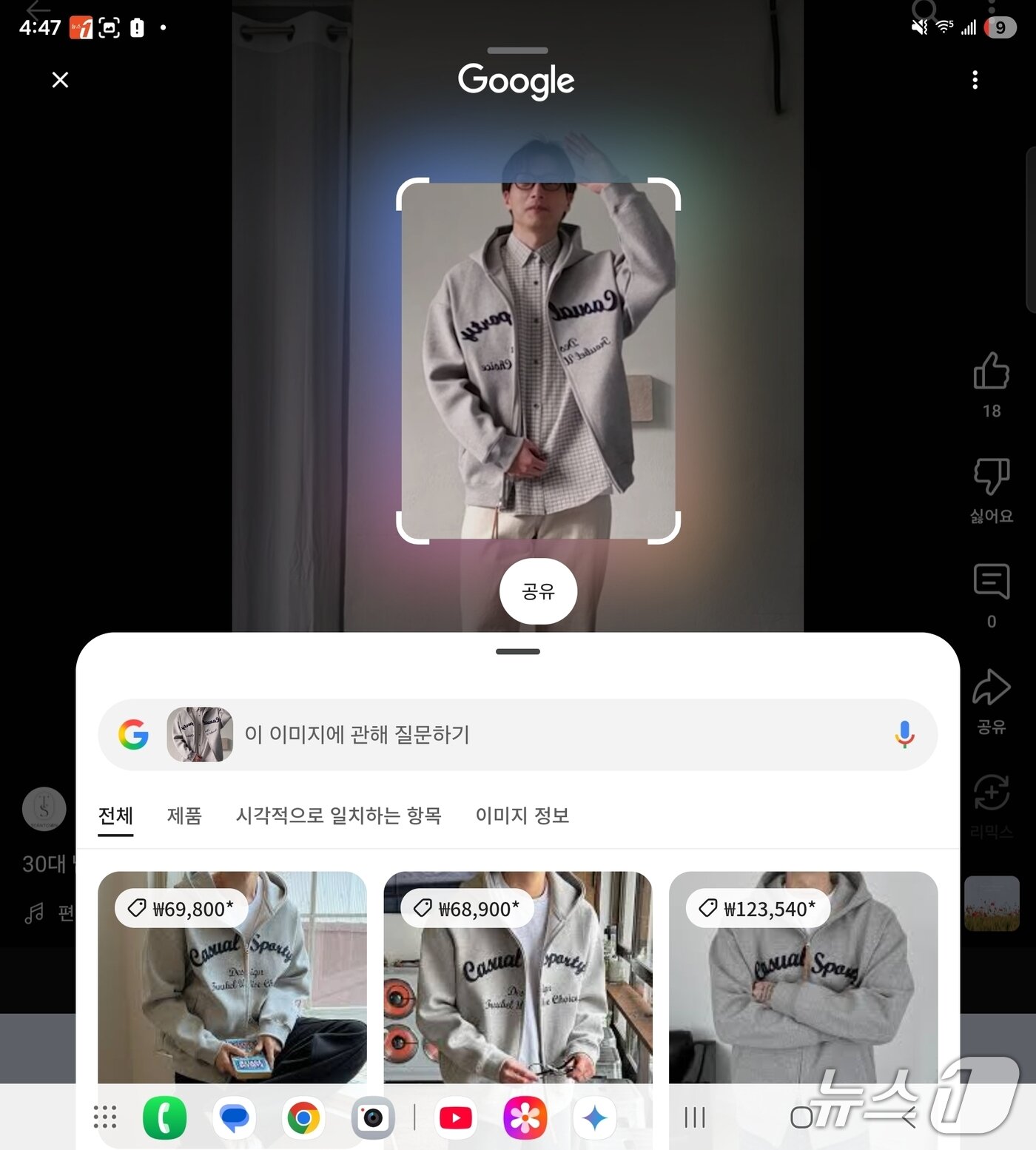The width and height of the screenshot is (1036, 1150).
Task: Switch to the 제품 tab
Action: (184, 816)
